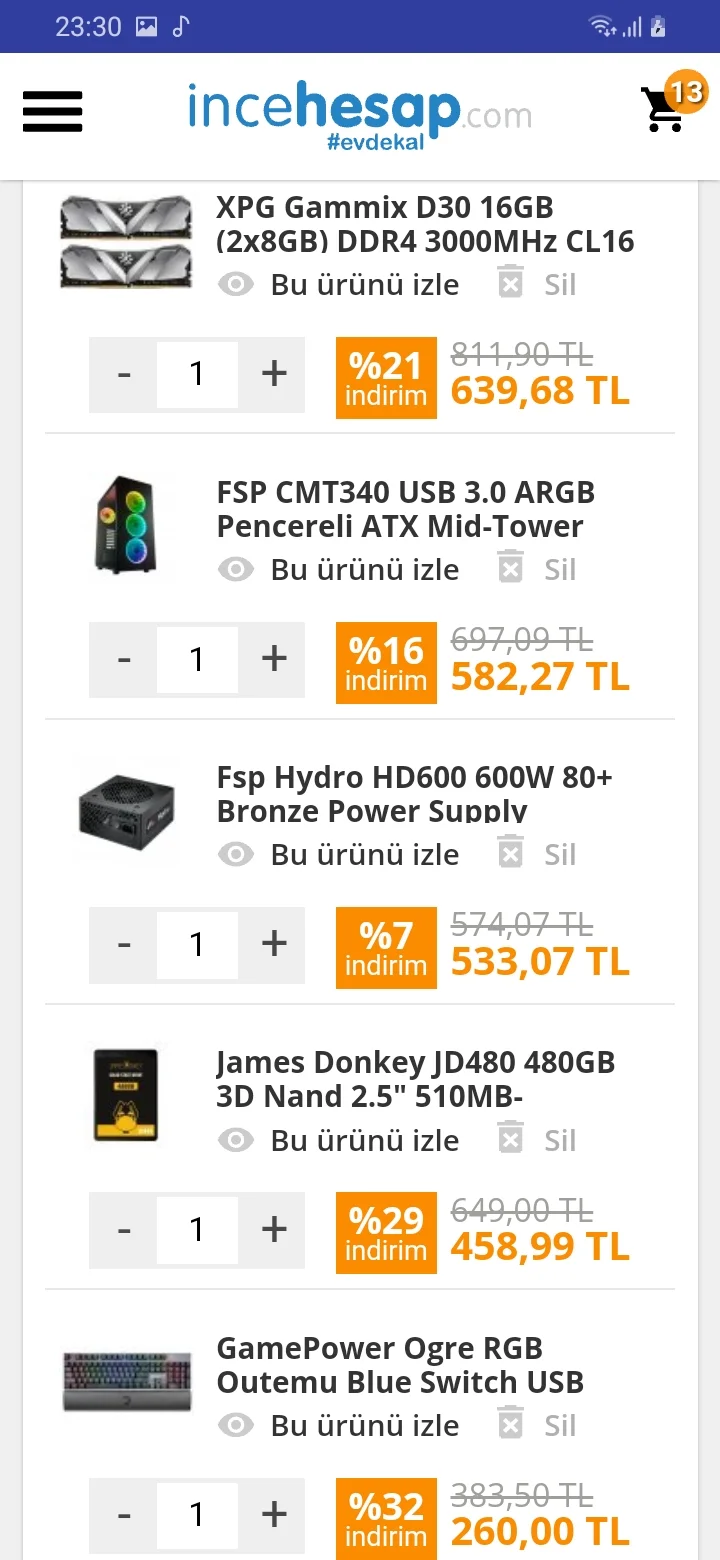This screenshot has height=1560, width=720.
Task: Open the hamburger menu
Action: [x=52, y=111]
